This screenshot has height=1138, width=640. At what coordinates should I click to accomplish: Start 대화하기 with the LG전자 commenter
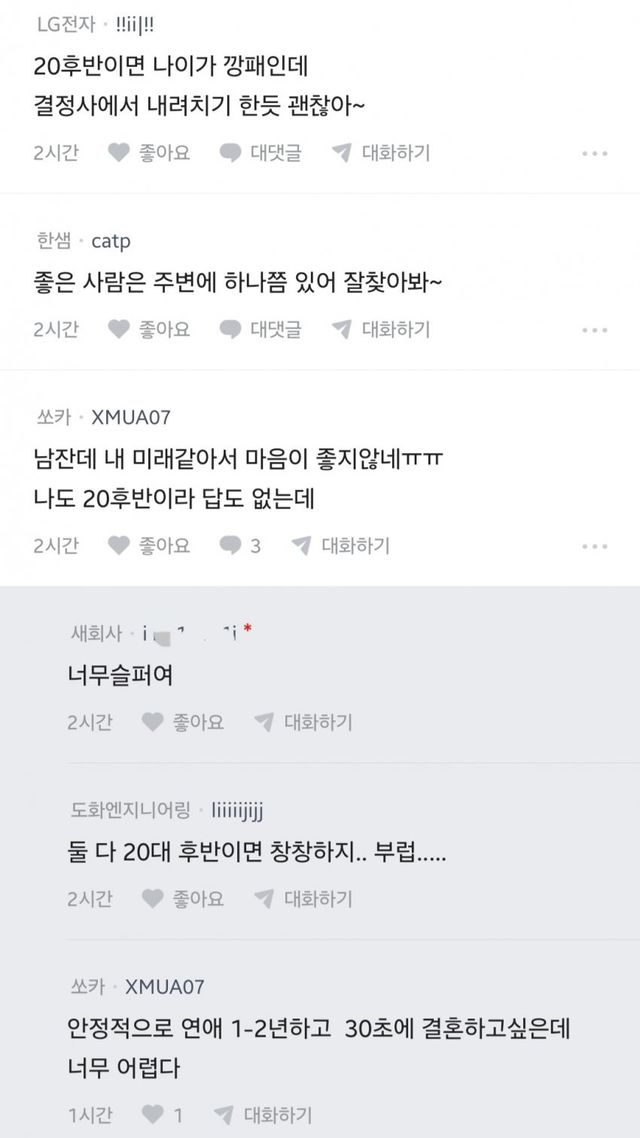[x=381, y=153]
